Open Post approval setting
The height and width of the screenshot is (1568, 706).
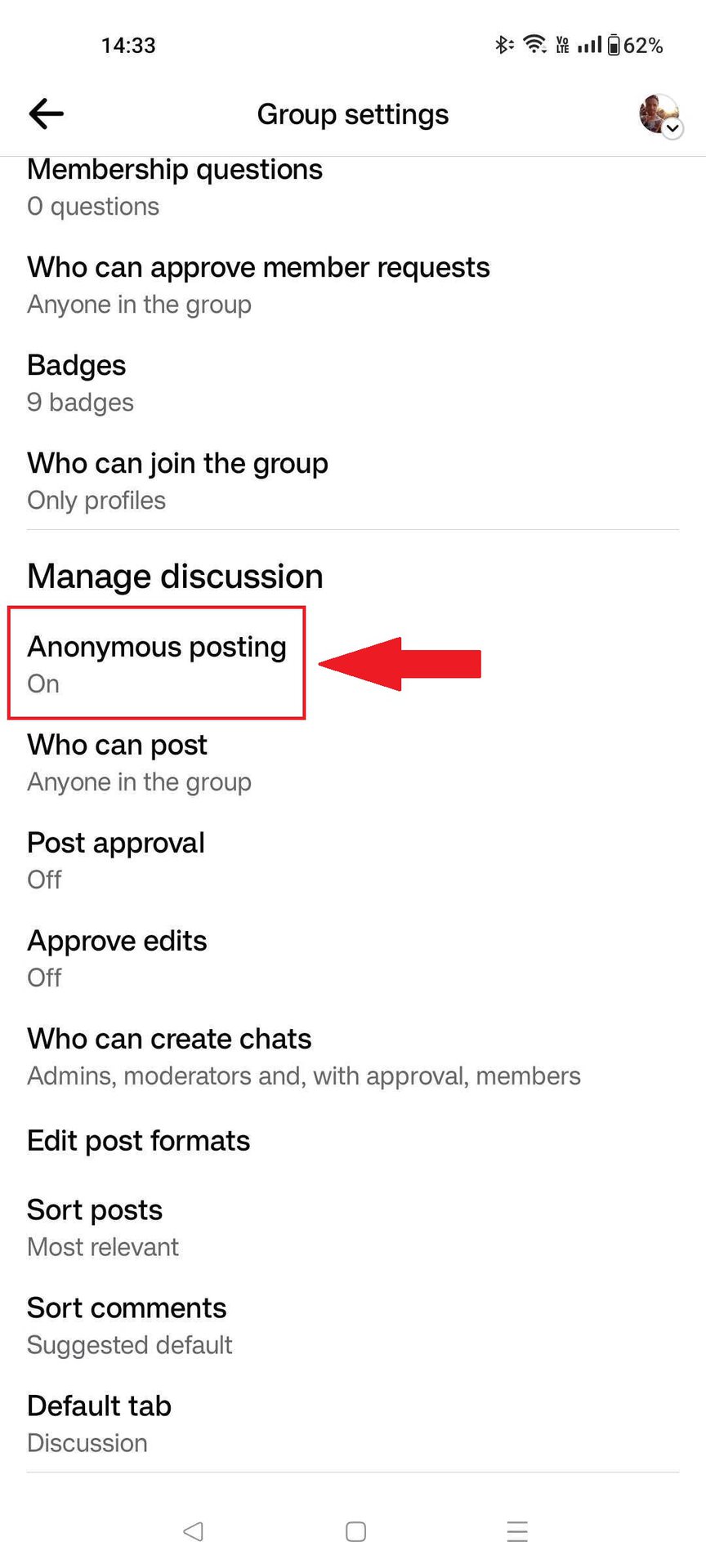coord(116,859)
